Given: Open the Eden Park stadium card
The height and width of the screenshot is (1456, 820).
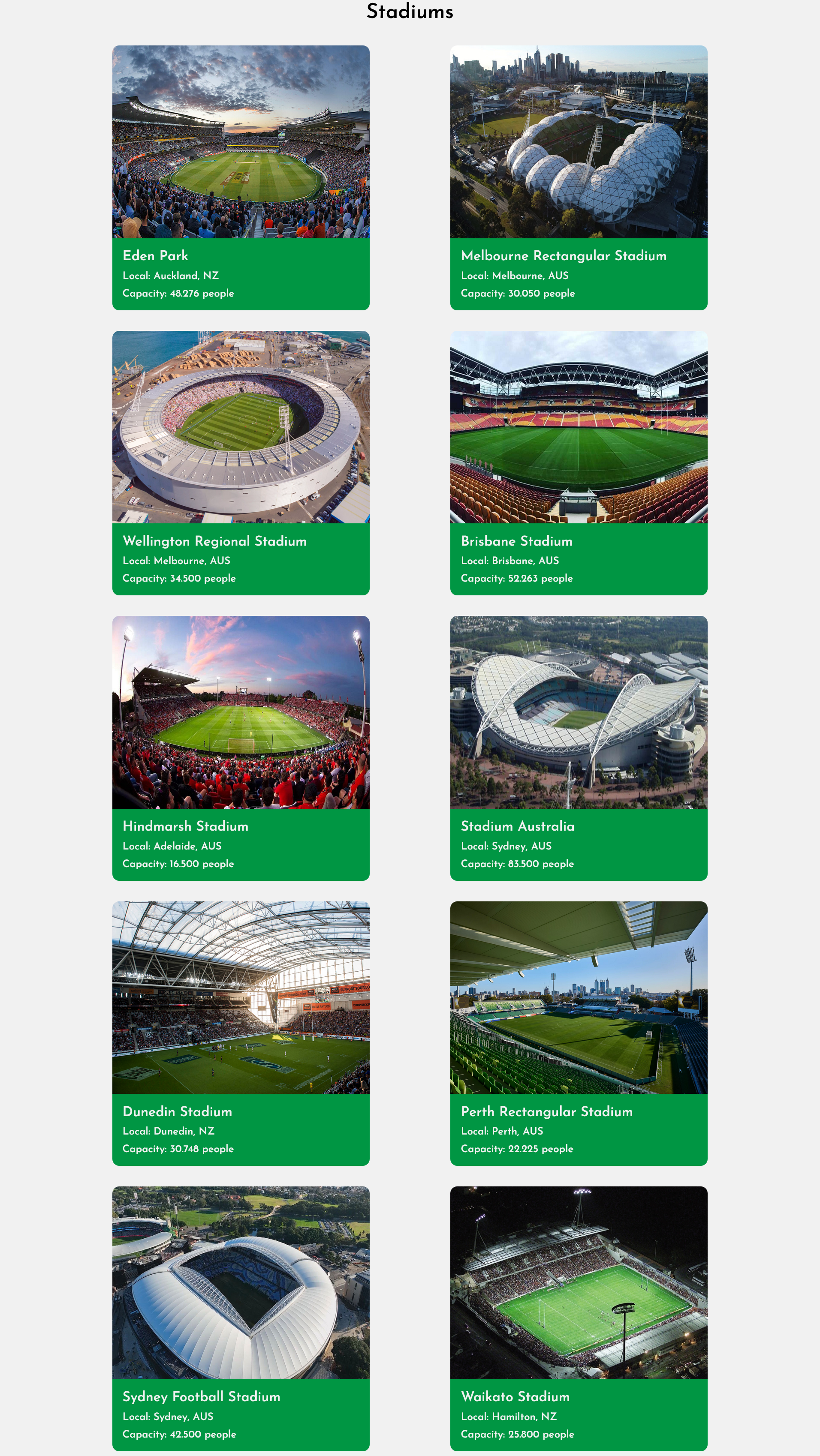Looking at the screenshot, I should (x=240, y=177).
